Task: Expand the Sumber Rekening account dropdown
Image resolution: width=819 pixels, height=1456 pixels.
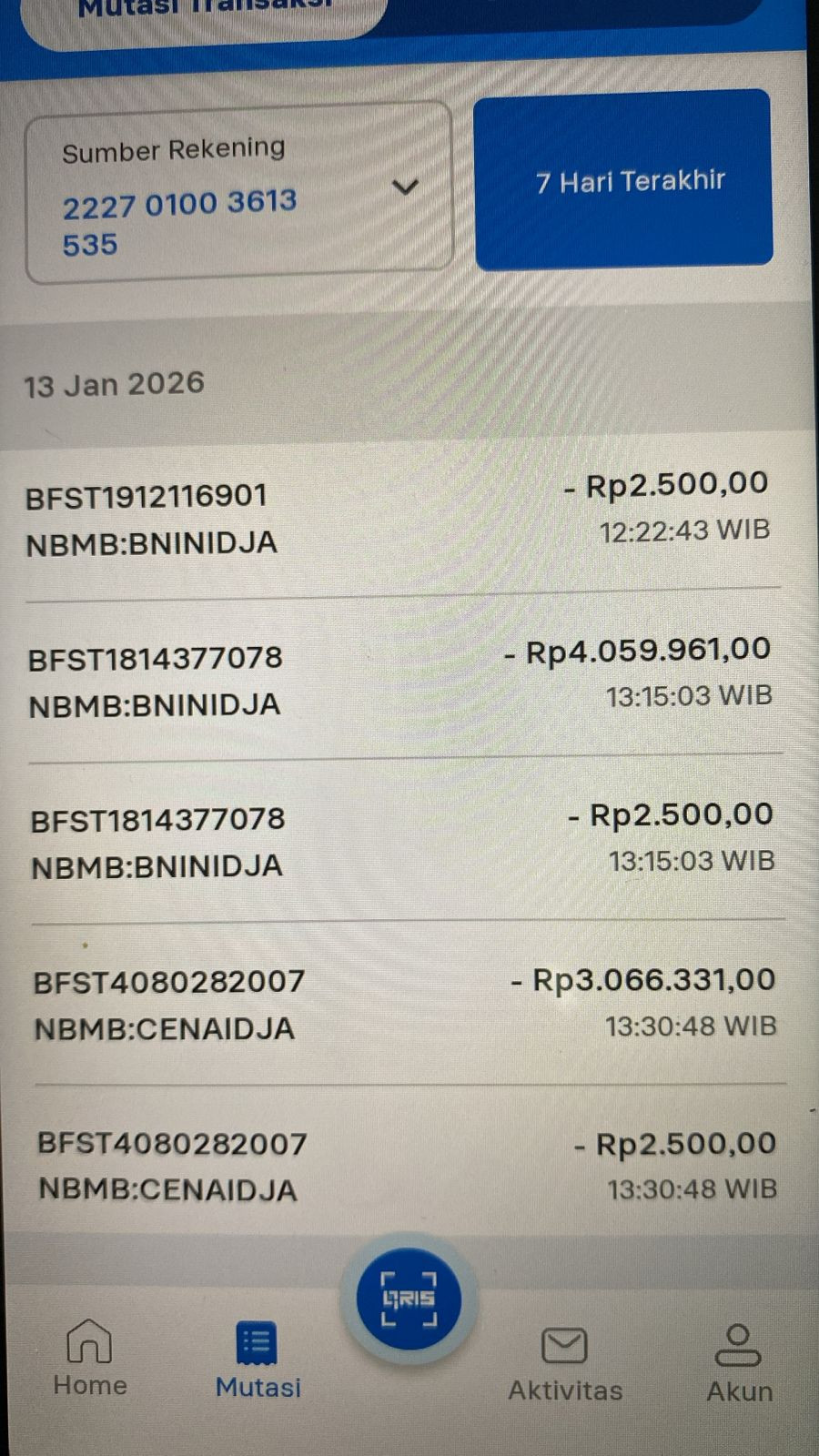Action: pyautogui.click(x=239, y=193)
